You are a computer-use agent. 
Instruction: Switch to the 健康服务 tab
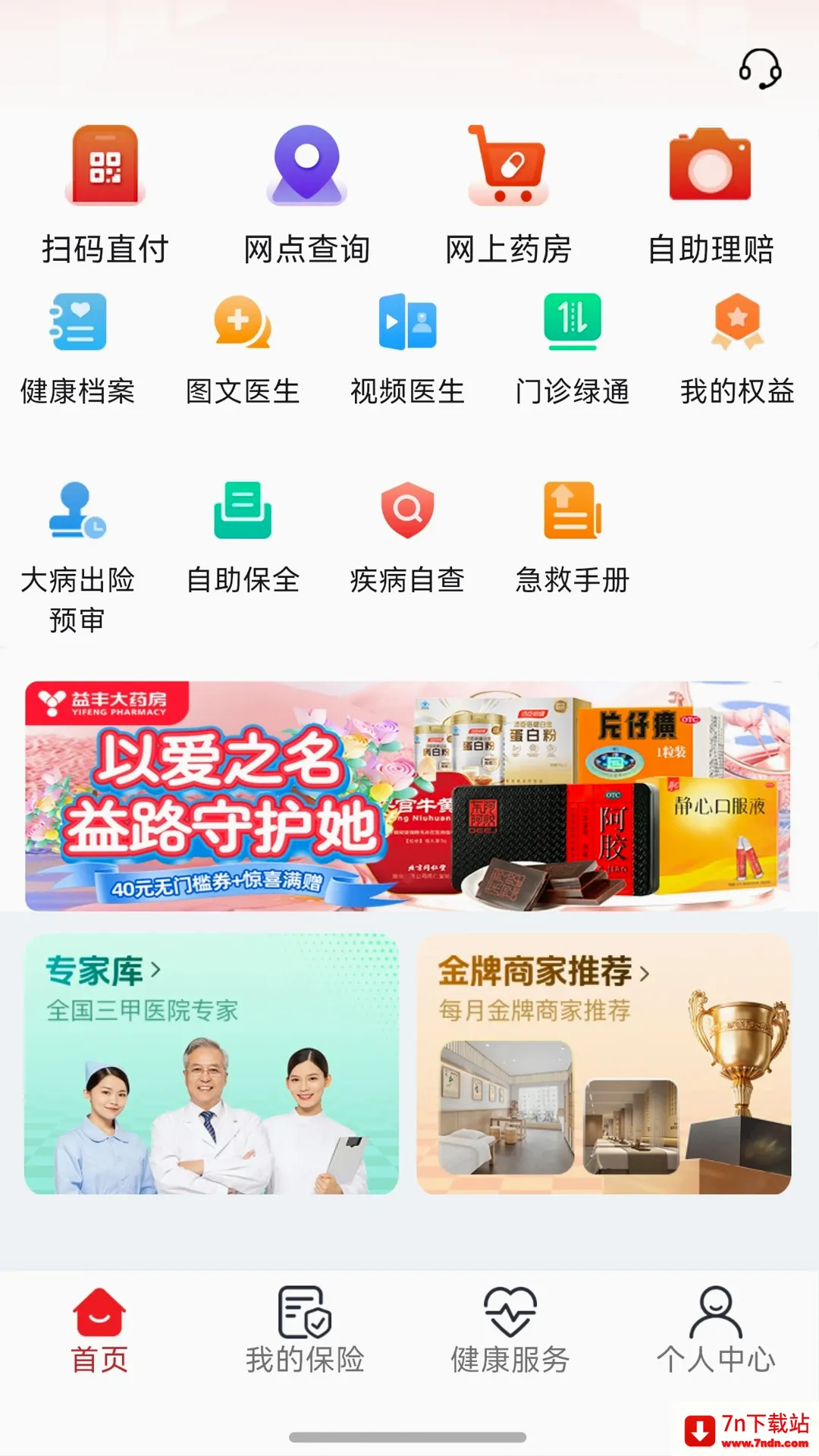coord(510,1331)
